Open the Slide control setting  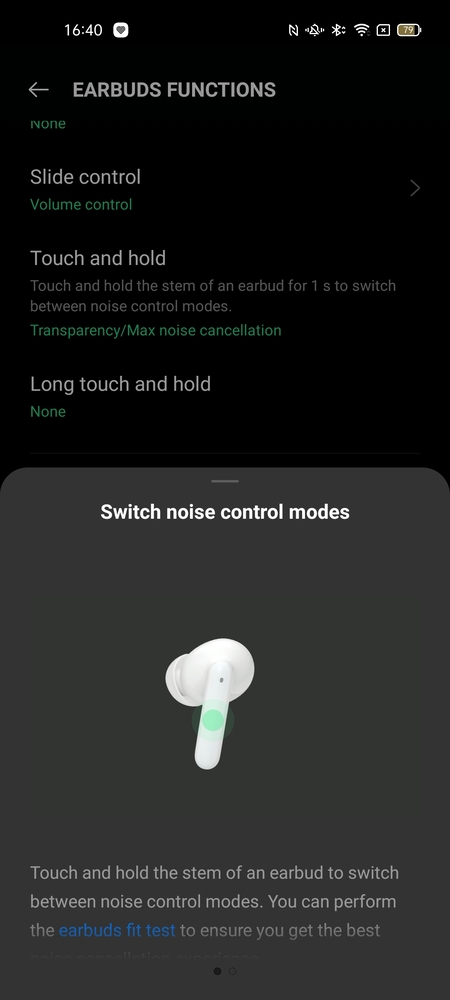coord(225,189)
